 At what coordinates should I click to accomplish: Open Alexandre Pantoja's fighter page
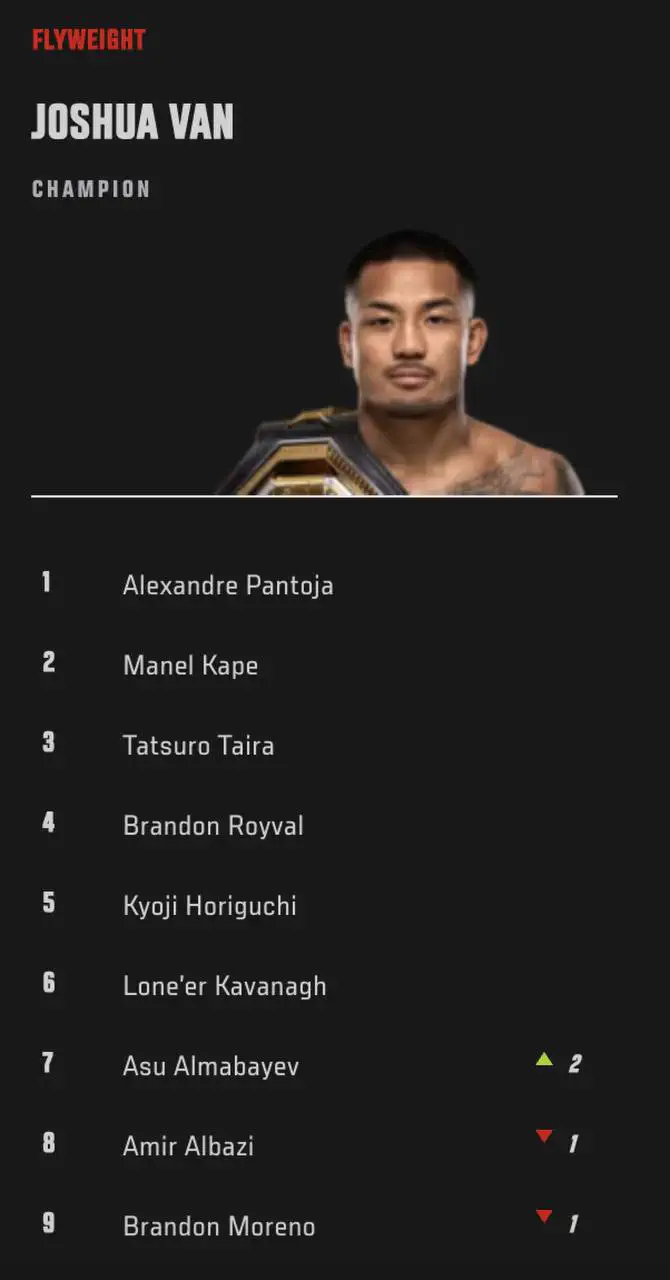point(228,585)
